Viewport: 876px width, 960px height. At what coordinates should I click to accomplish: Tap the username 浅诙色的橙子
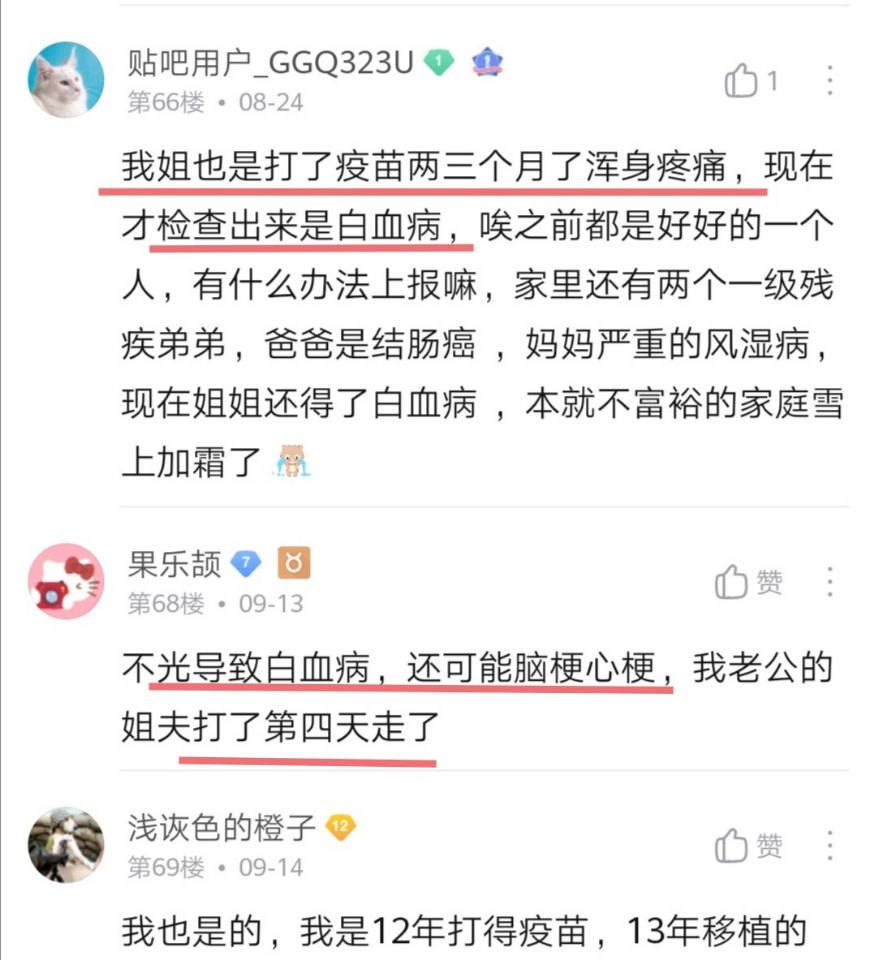click(x=221, y=828)
